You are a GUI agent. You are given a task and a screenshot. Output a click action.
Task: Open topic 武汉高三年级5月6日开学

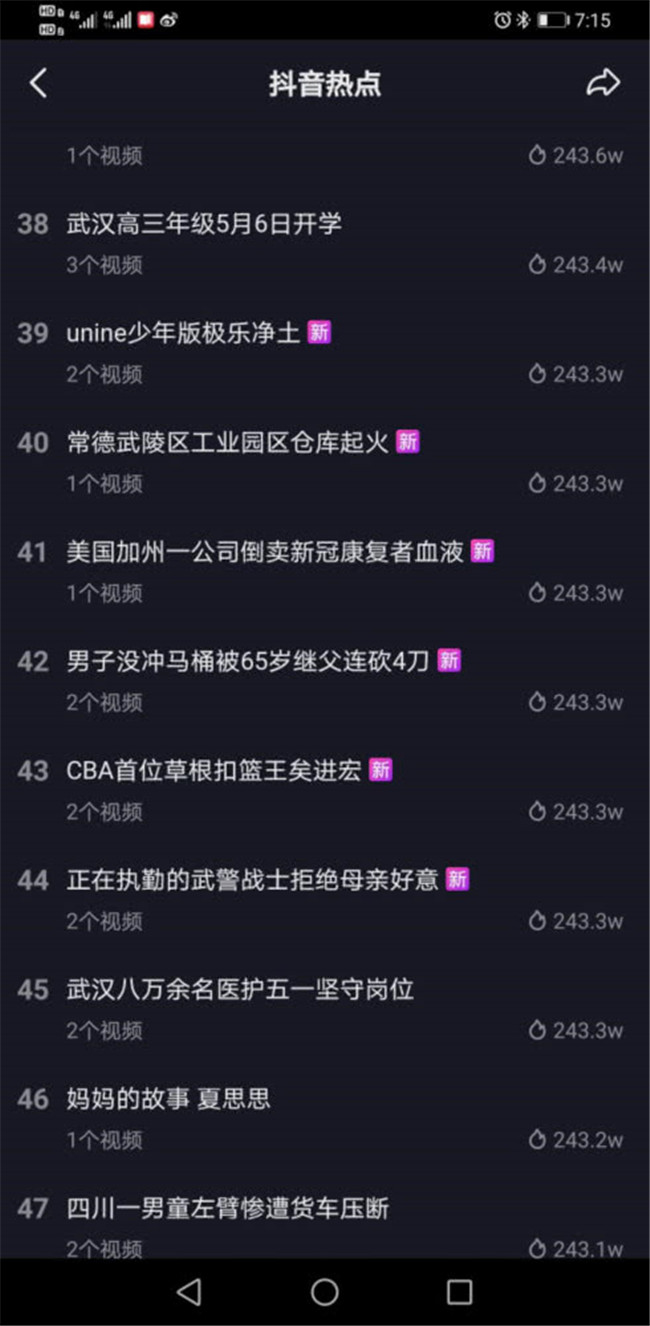point(204,224)
